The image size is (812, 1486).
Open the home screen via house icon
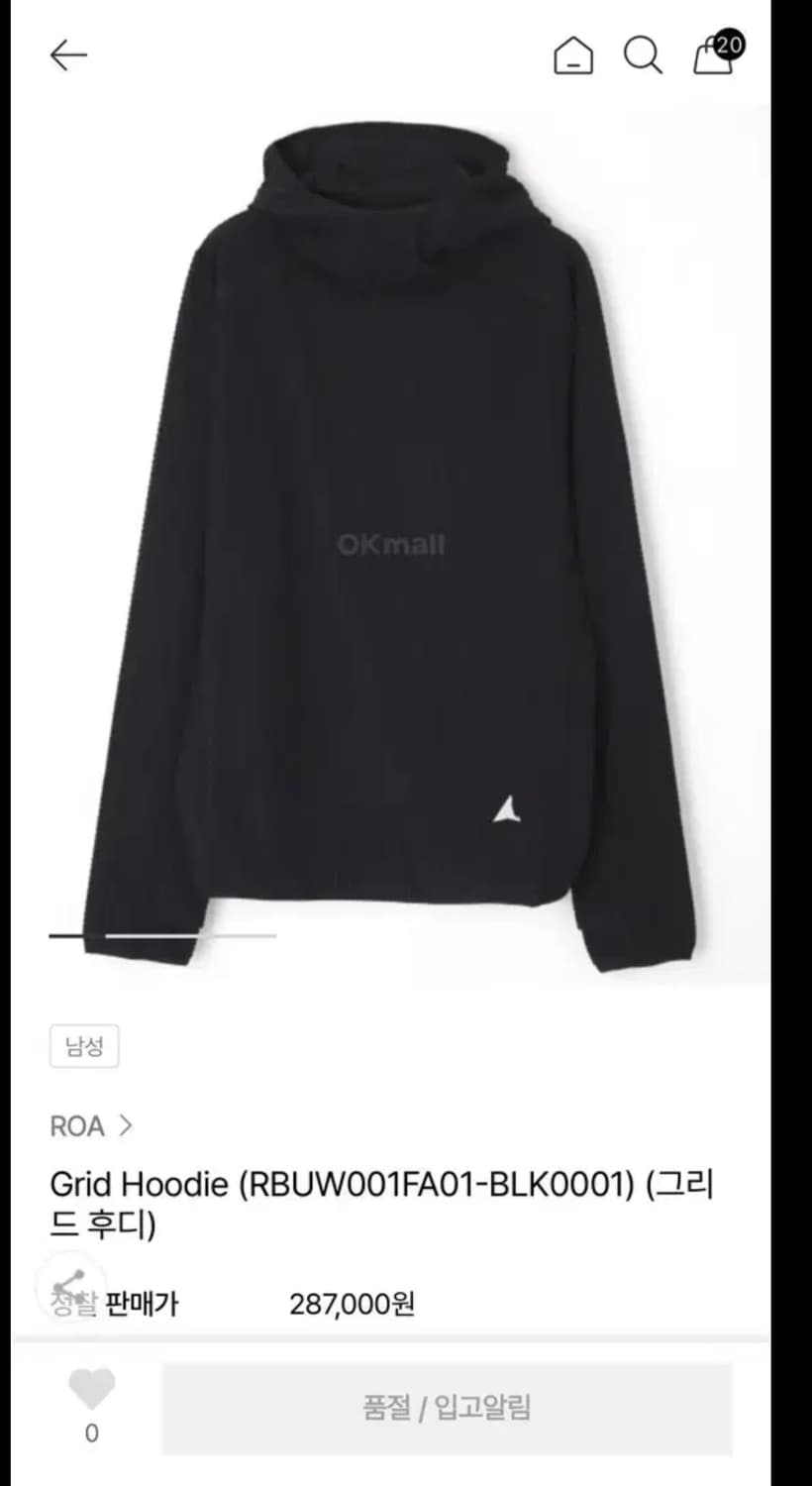[572, 56]
